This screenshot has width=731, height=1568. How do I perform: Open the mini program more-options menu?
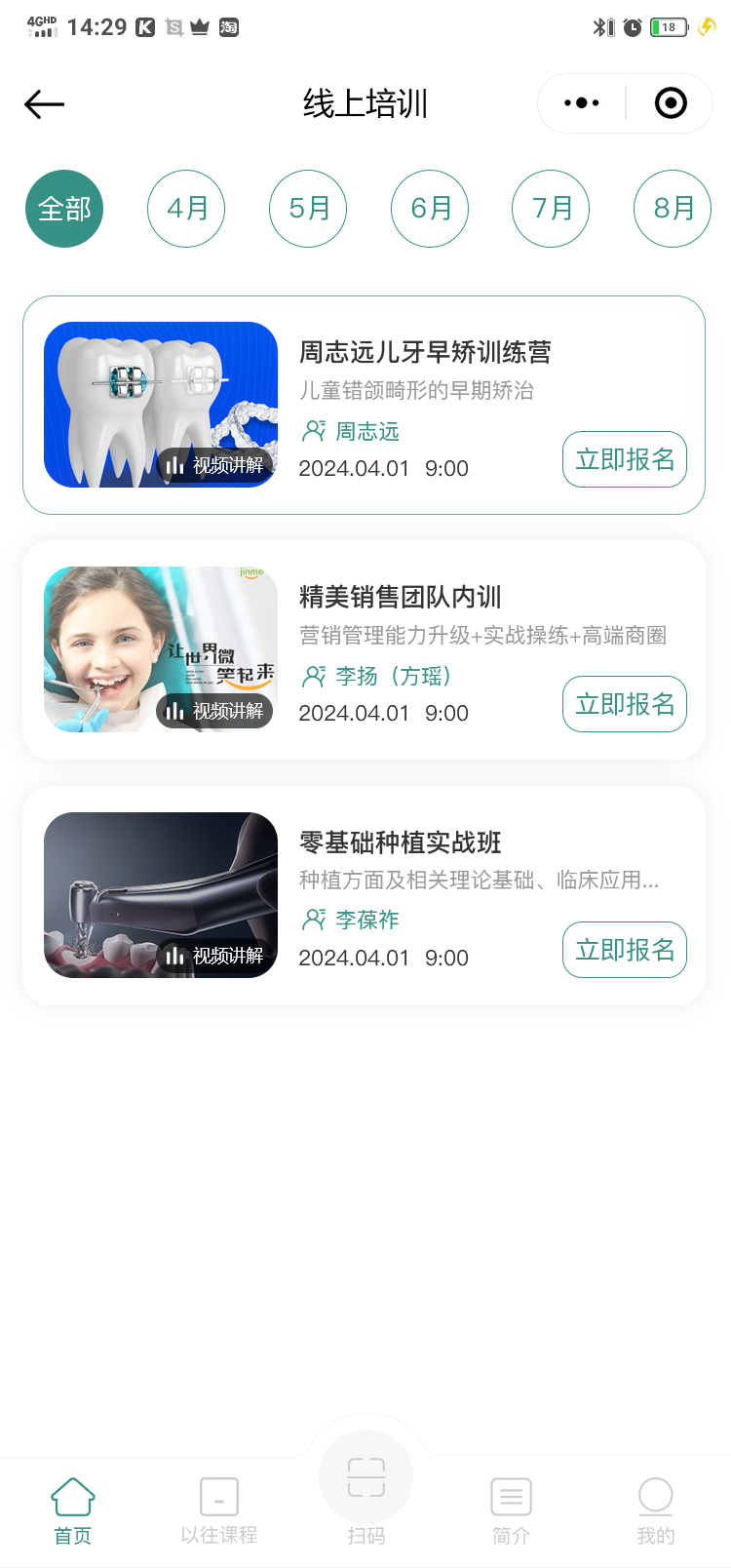click(x=582, y=103)
